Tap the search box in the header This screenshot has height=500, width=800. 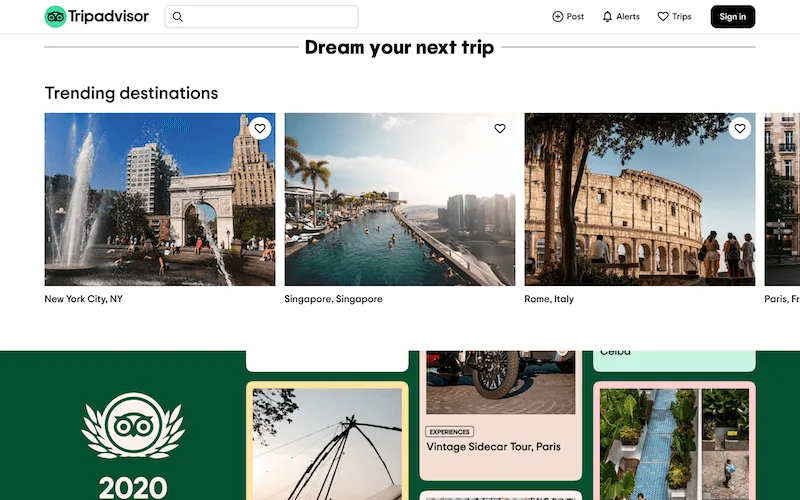[262, 16]
